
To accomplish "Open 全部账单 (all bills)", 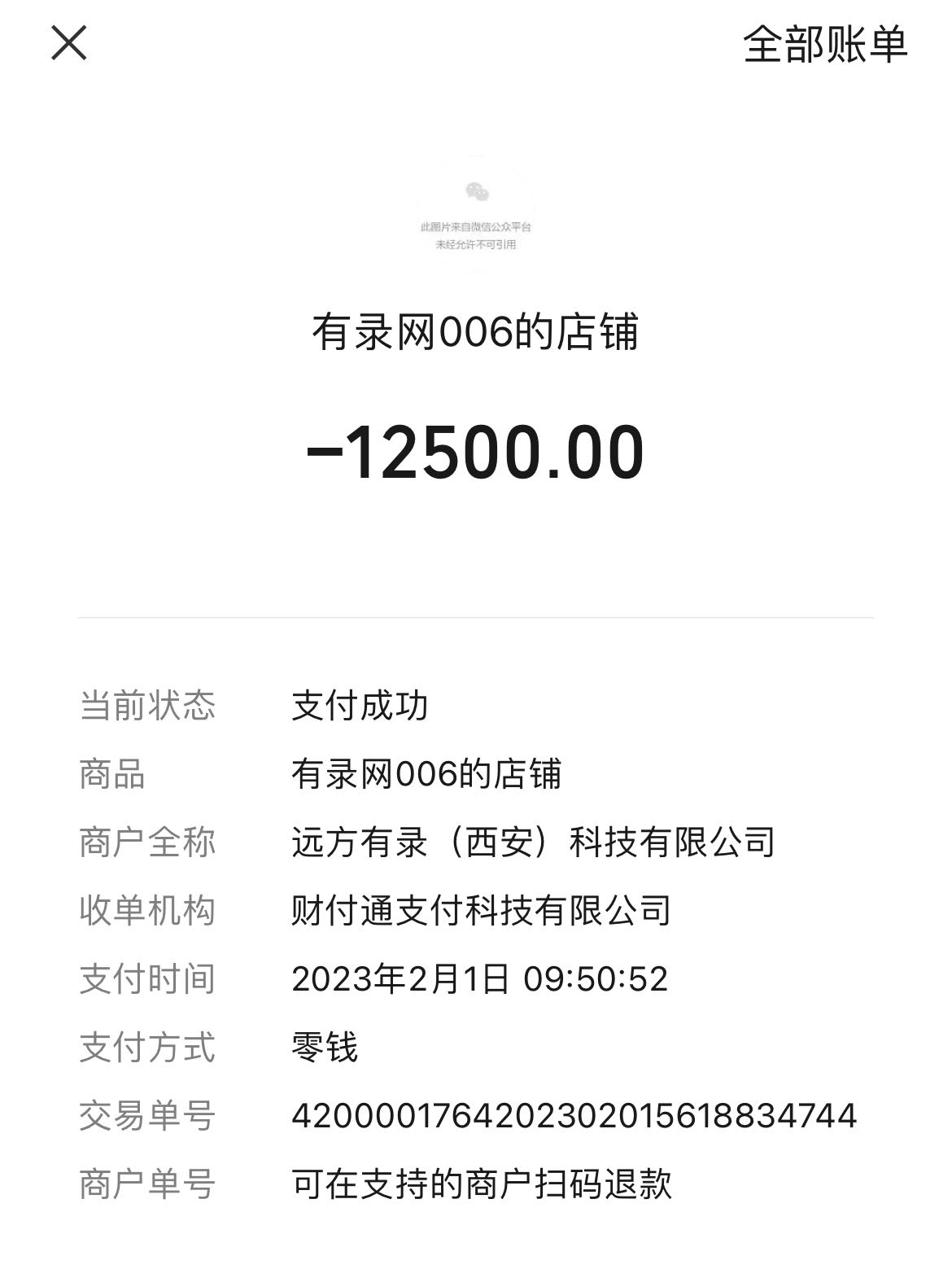I will coord(824,45).
